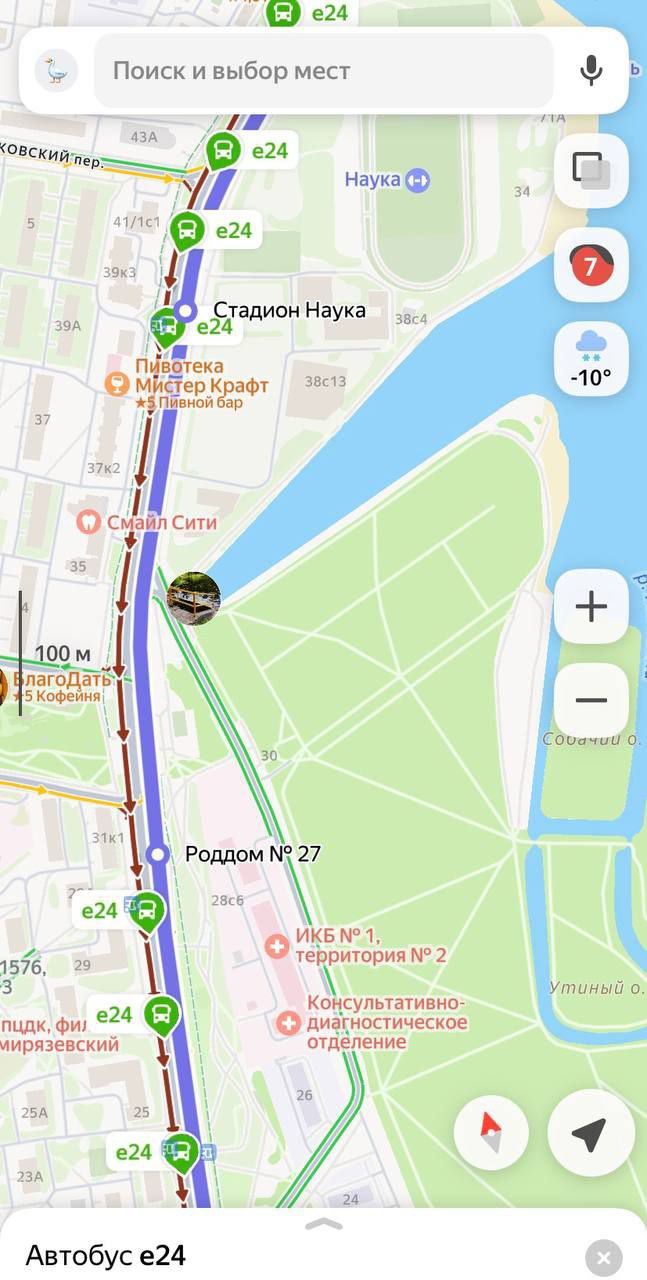The image size is (647, 1280).
Task: Open the profile avatar in search bar
Action: coord(56,71)
